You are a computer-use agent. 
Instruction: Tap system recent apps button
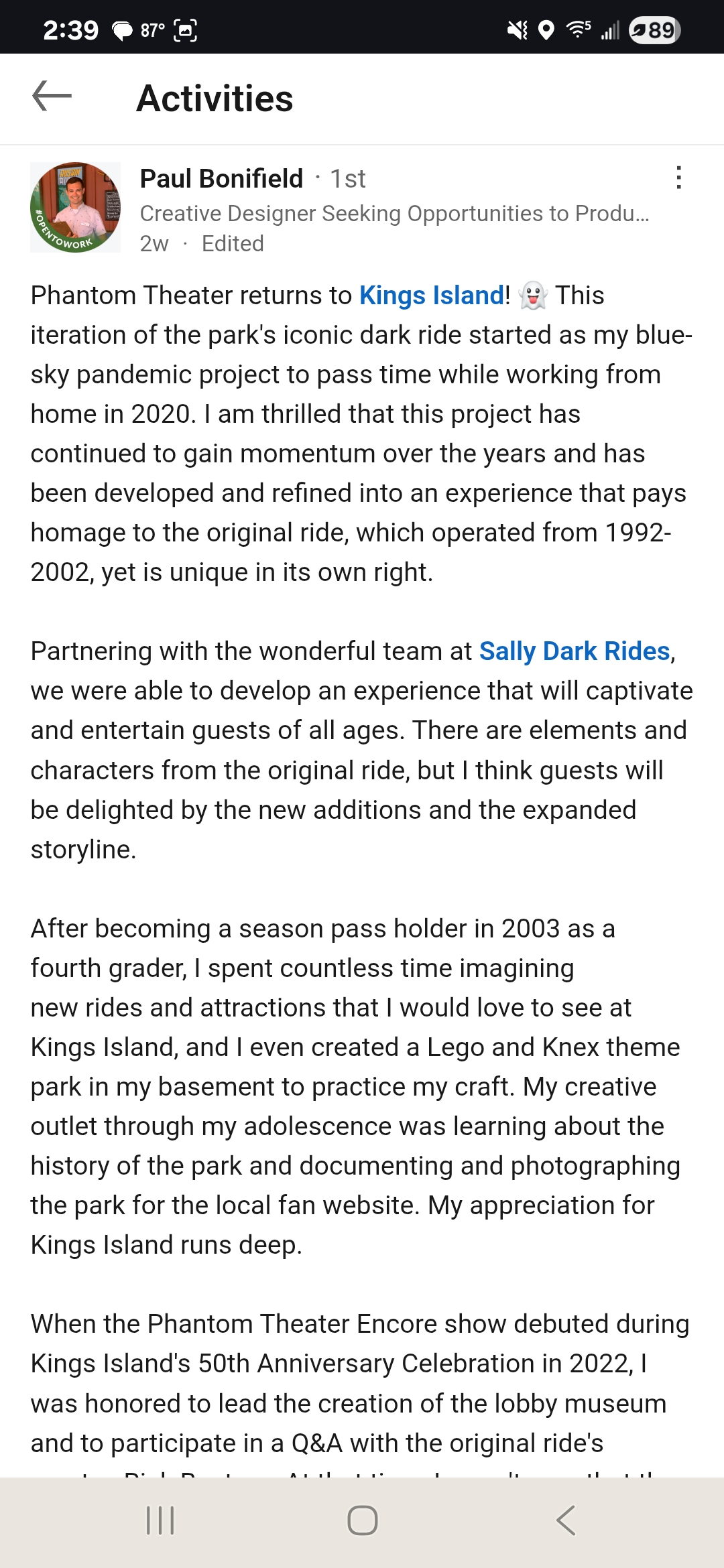coord(160,1520)
